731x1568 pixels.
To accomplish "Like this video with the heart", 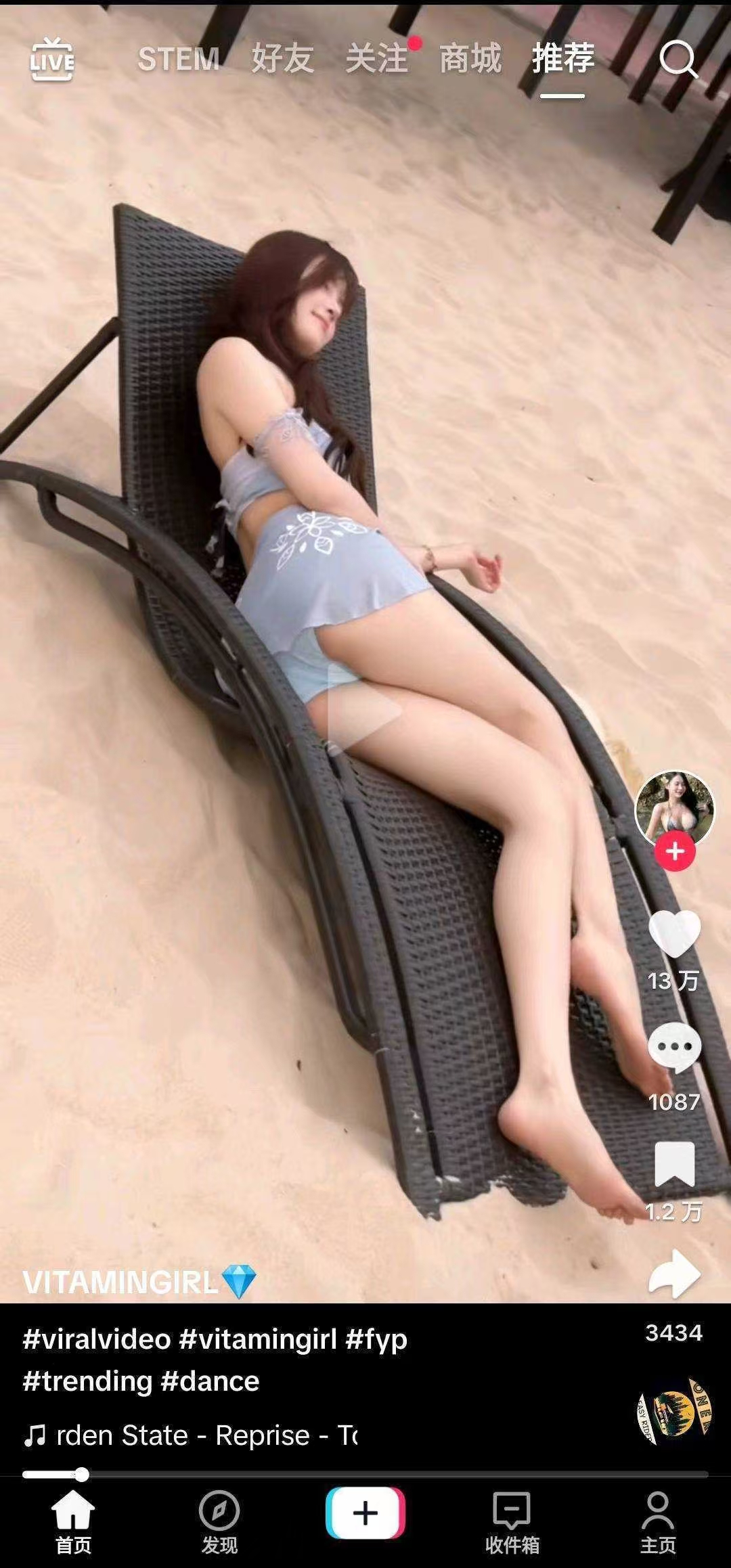I will click(x=674, y=934).
